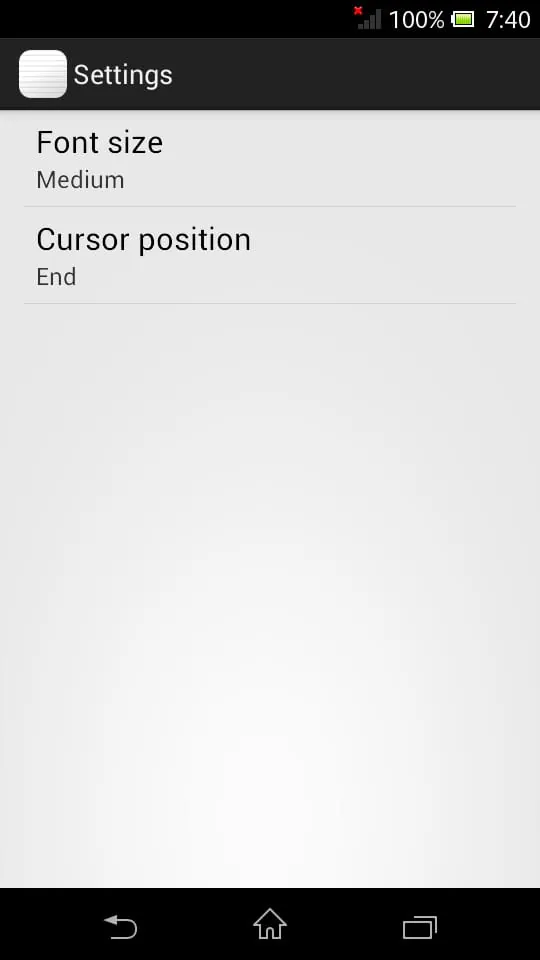540x960 pixels.
Task: Open the Cursor position setting
Action: 270,255
